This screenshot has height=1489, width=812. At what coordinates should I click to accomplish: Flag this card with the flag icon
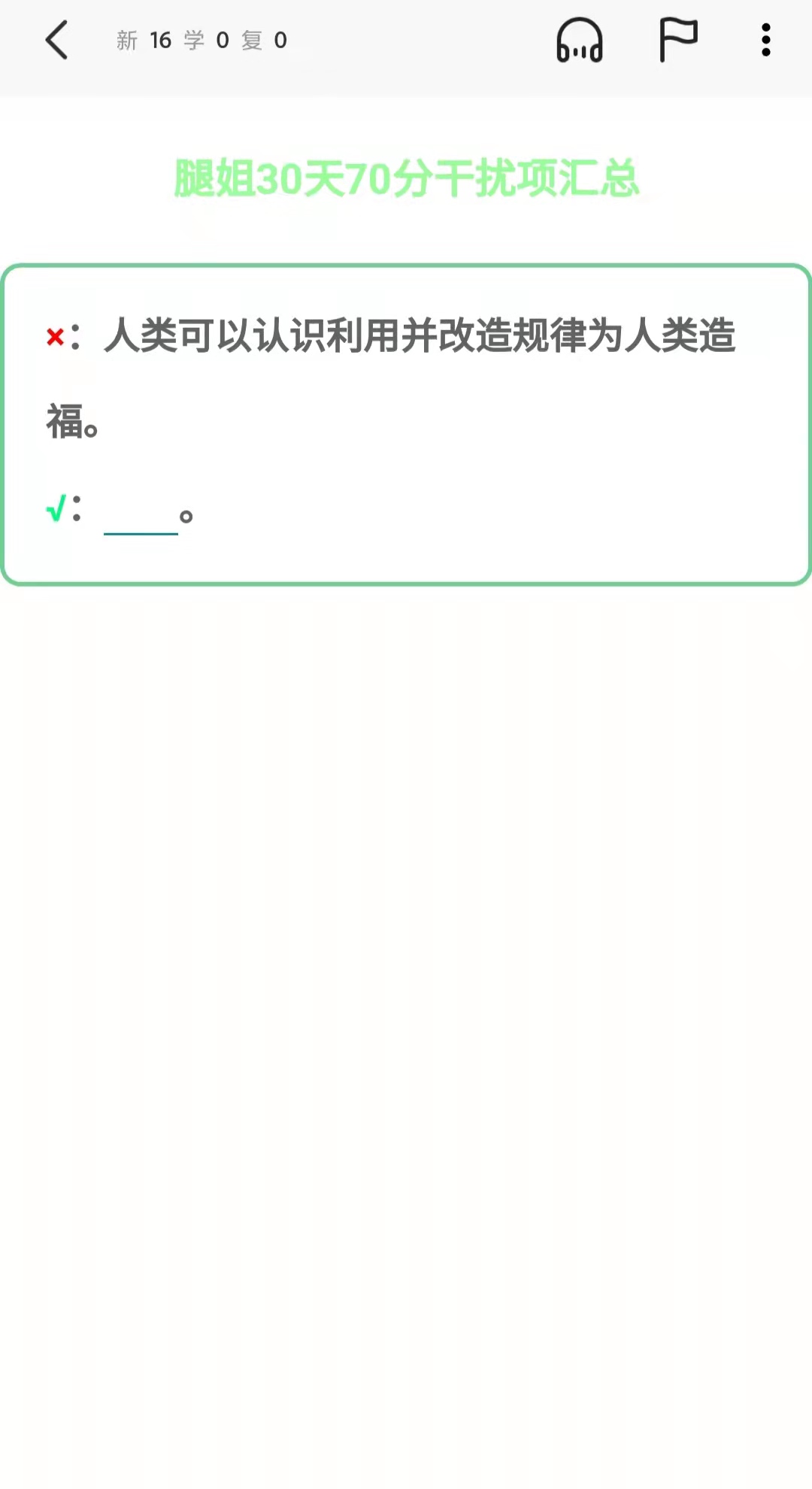pyautogui.click(x=677, y=40)
